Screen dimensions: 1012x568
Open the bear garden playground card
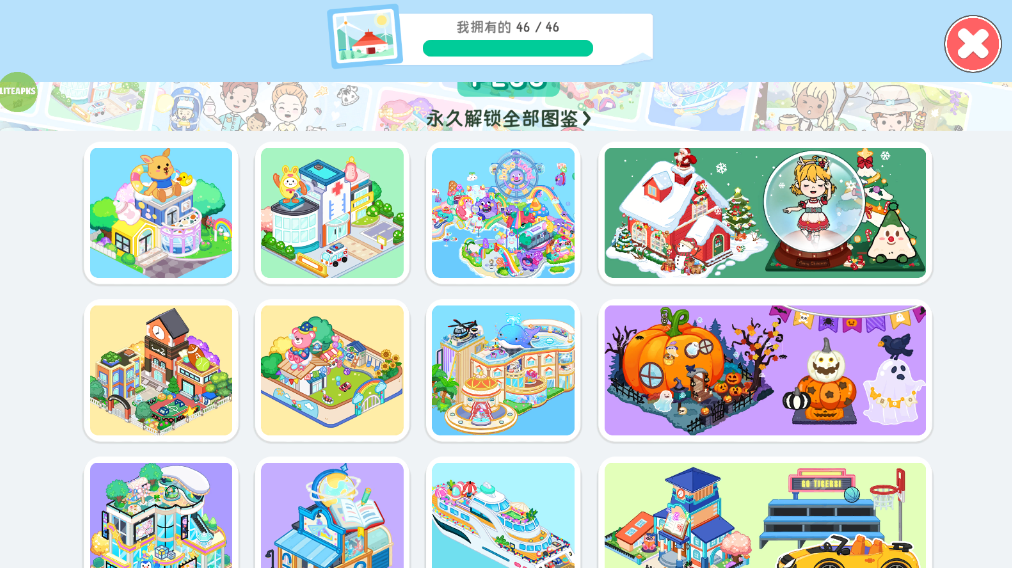pos(332,370)
